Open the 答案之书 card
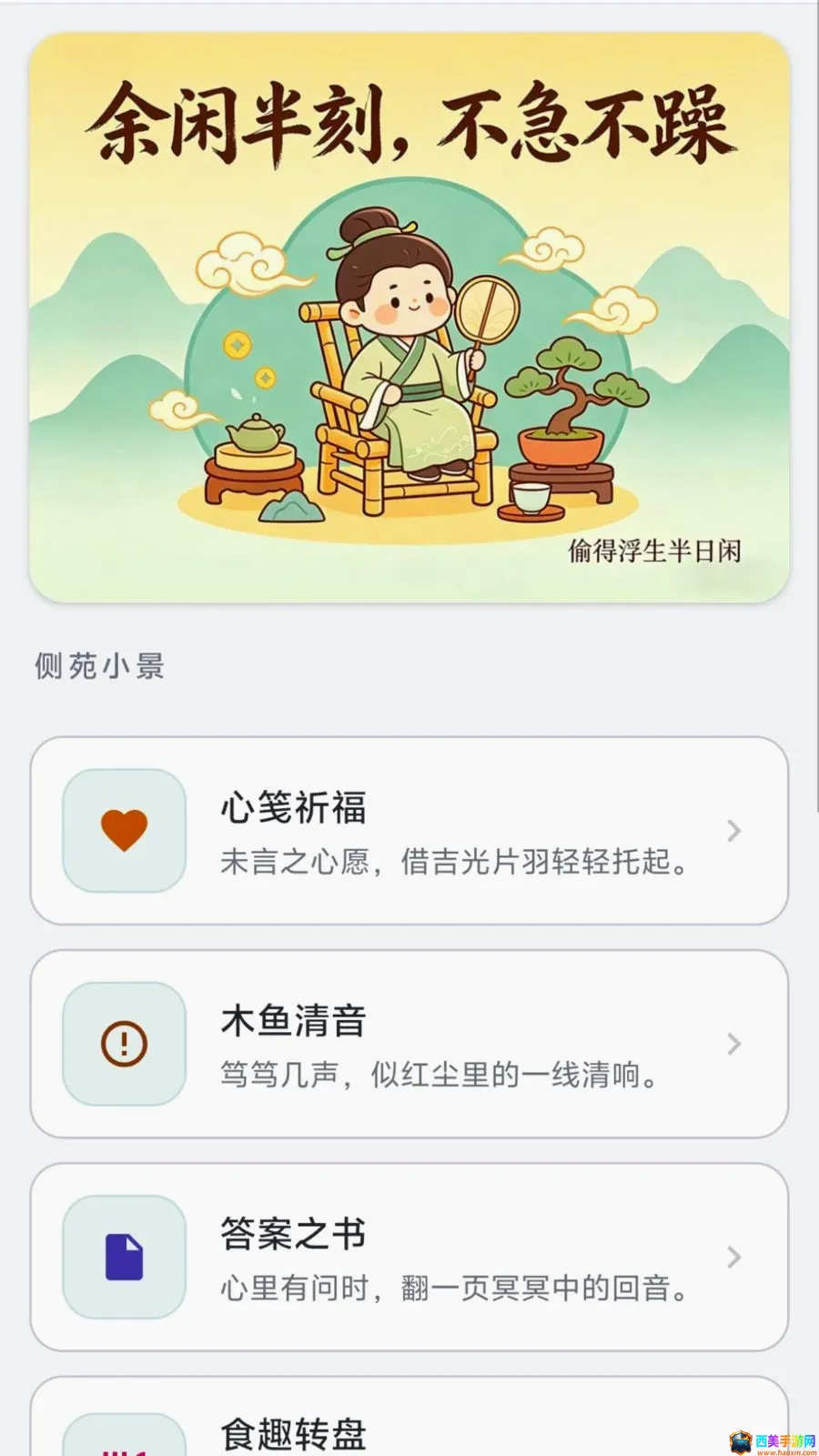The image size is (819, 1456). pyautogui.click(x=409, y=1257)
